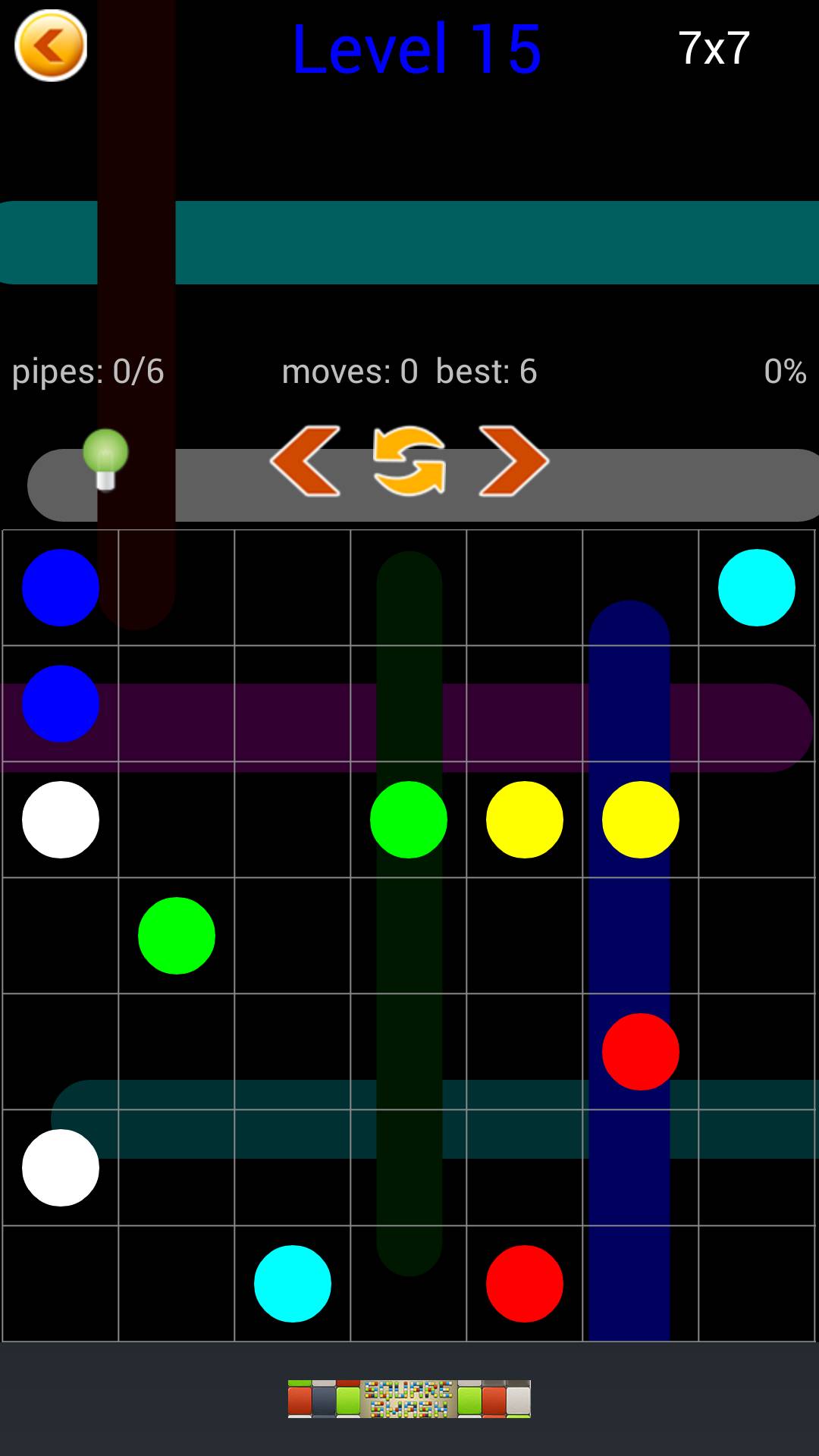Go back using the orange arrow button
Image resolution: width=819 pixels, height=1456 pixels.
click(51, 46)
